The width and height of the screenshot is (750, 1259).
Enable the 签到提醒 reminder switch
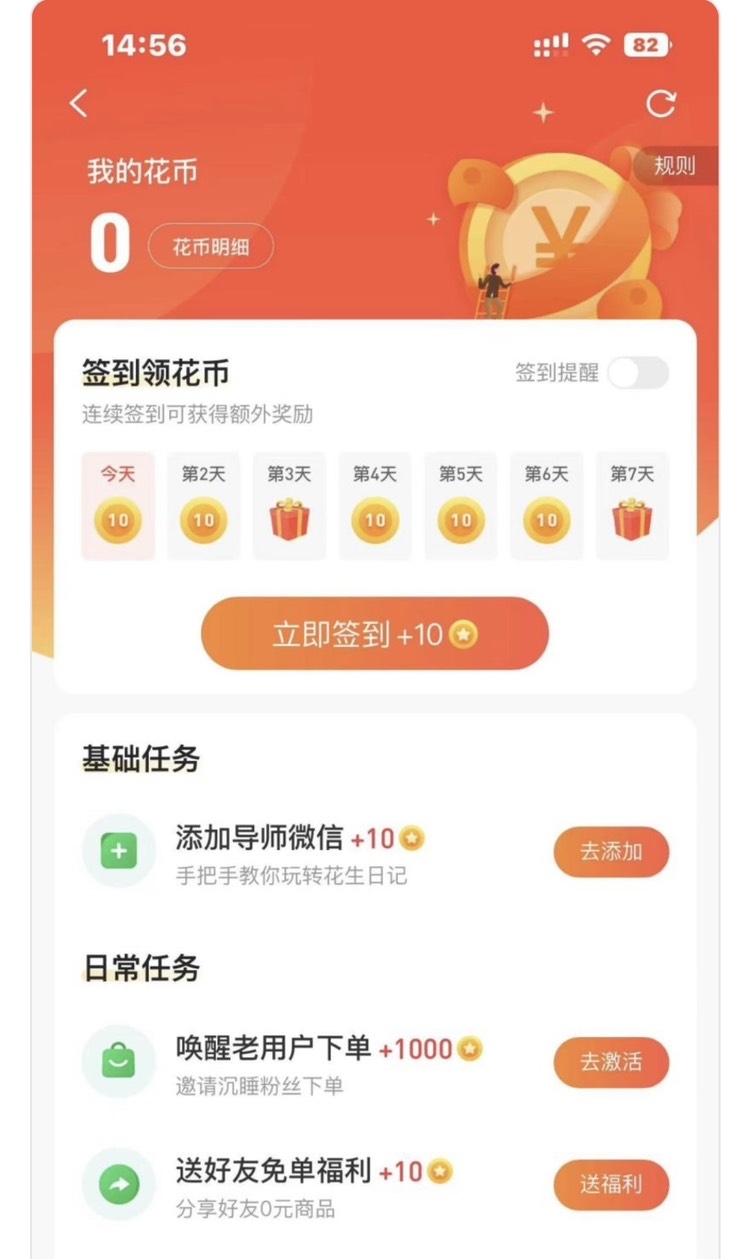point(638,373)
